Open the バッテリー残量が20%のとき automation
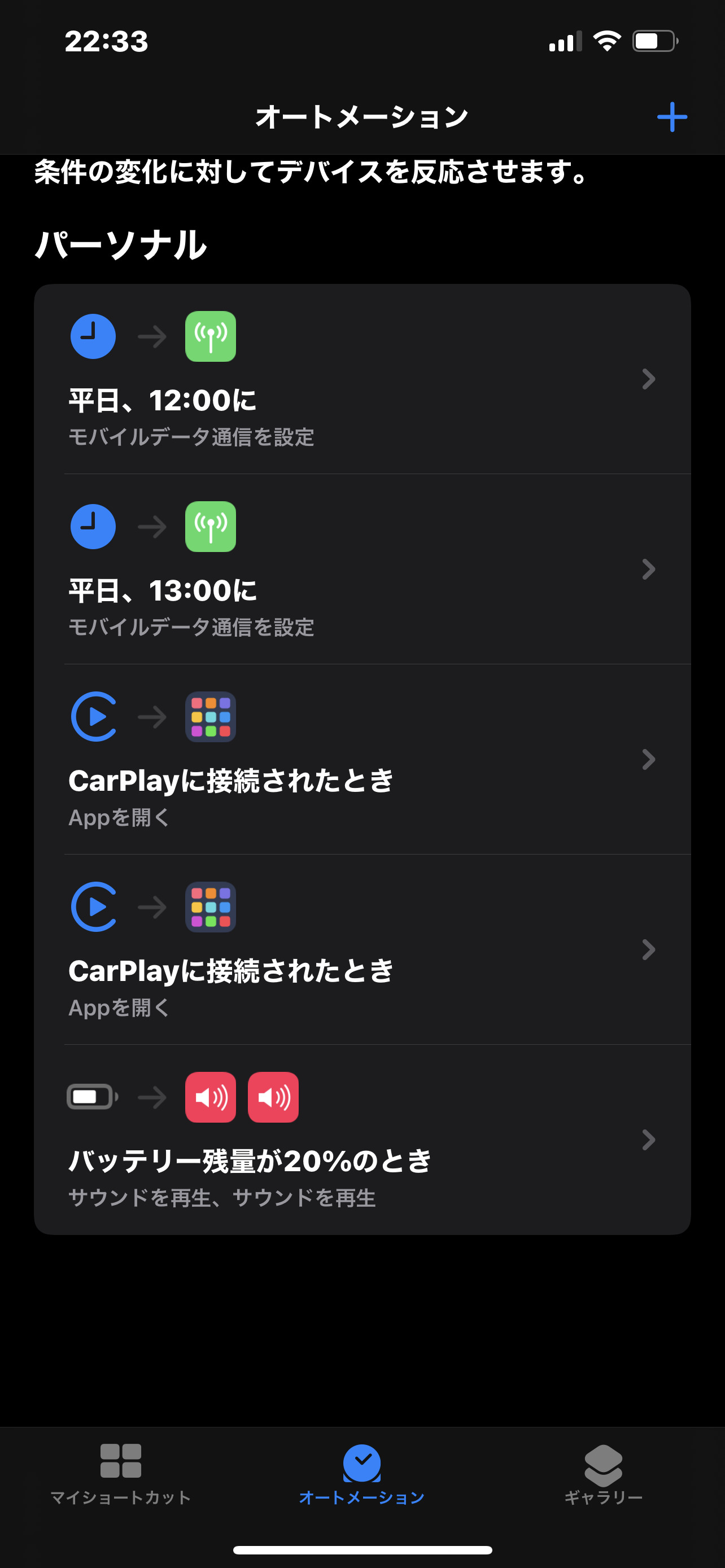Viewport: 725px width, 1568px height. tap(361, 1140)
